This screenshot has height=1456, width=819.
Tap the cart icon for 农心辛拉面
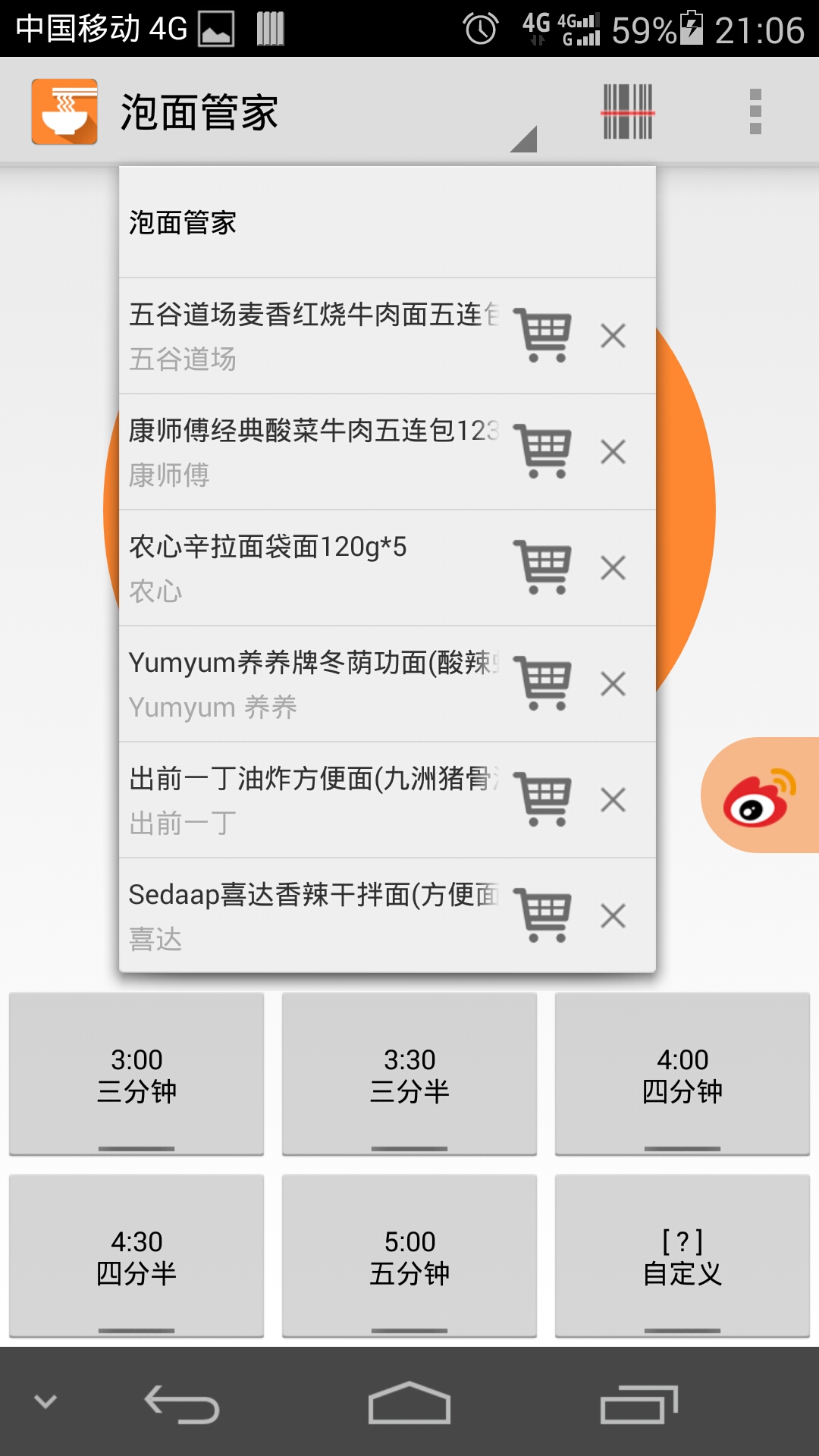click(544, 567)
